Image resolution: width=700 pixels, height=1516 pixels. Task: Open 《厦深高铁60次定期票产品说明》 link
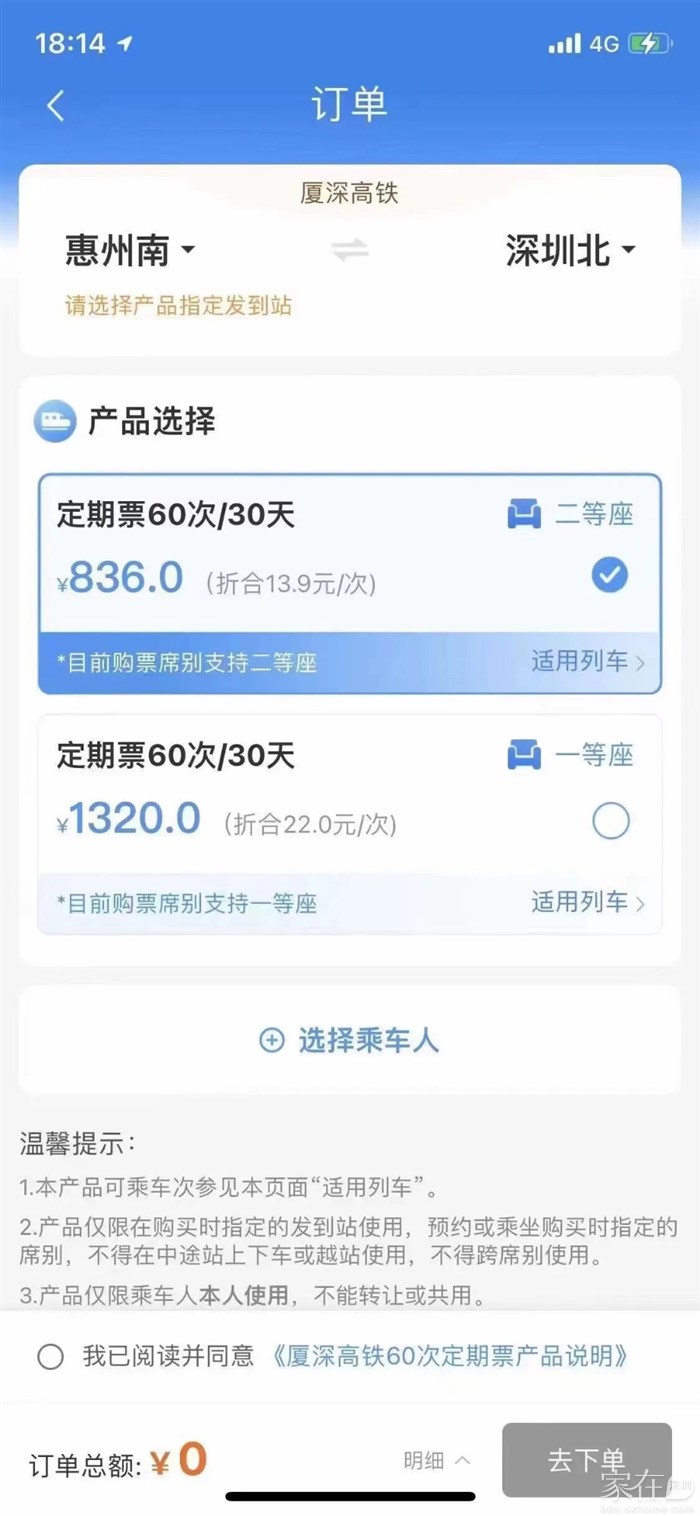(450, 1357)
